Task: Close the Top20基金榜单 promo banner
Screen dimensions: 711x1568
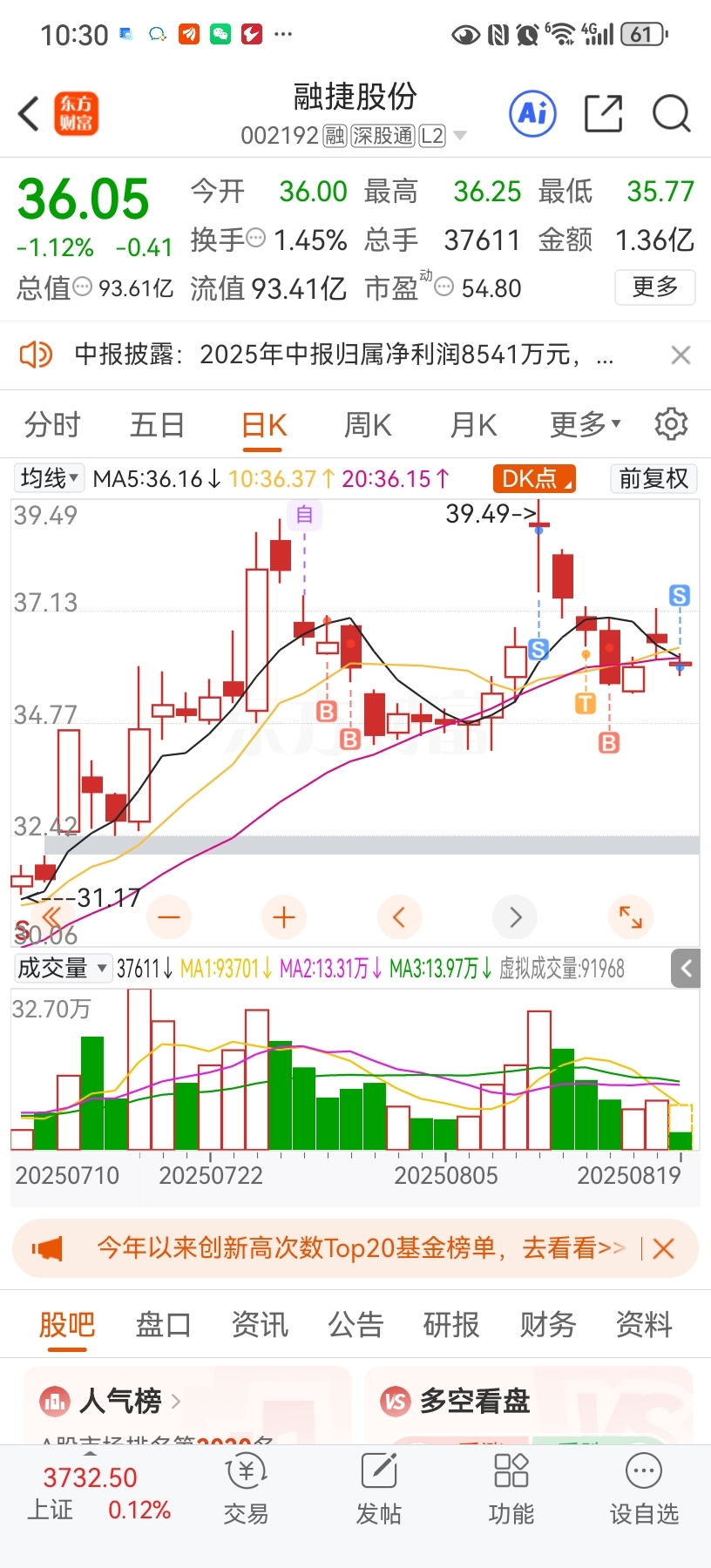Action: (664, 1249)
